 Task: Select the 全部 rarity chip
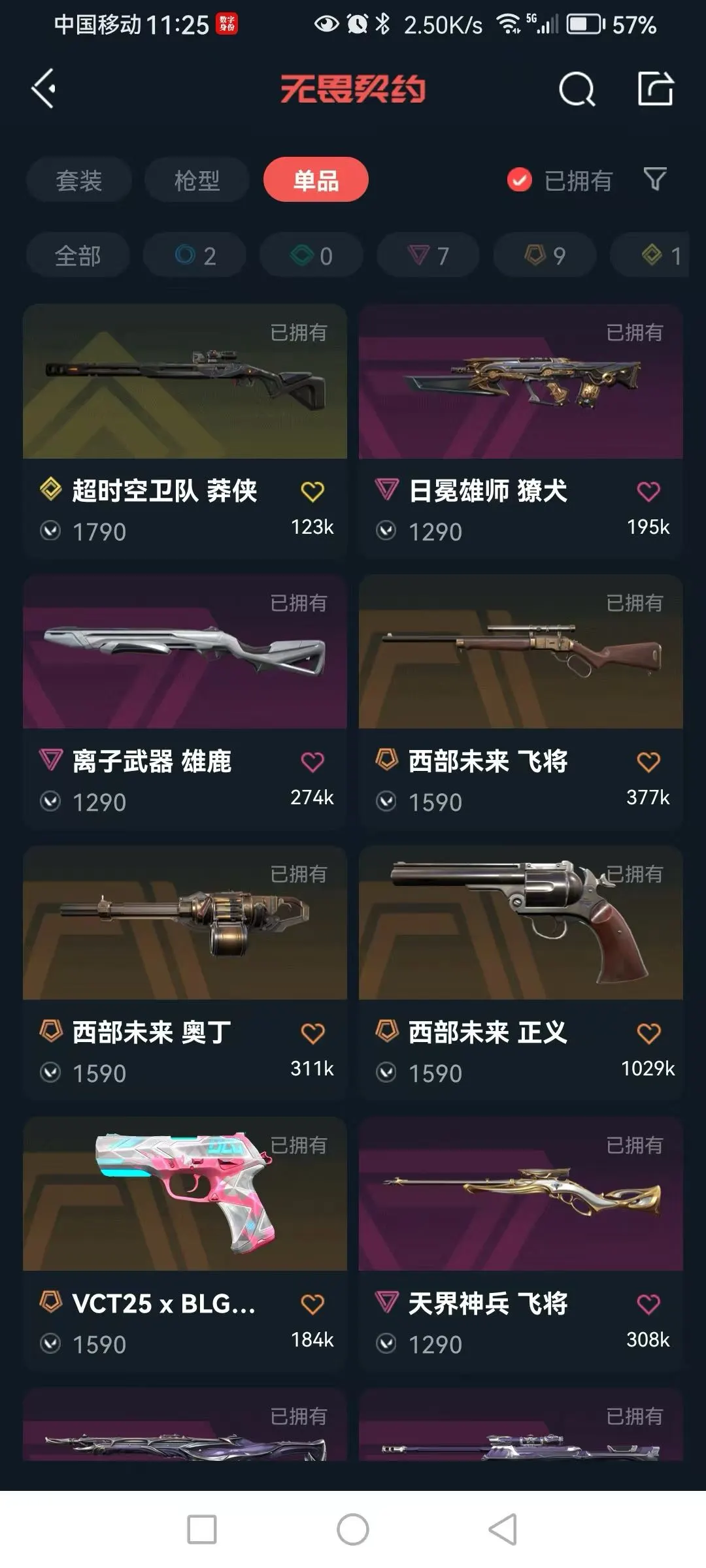pyautogui.click(x=78, y=255)
